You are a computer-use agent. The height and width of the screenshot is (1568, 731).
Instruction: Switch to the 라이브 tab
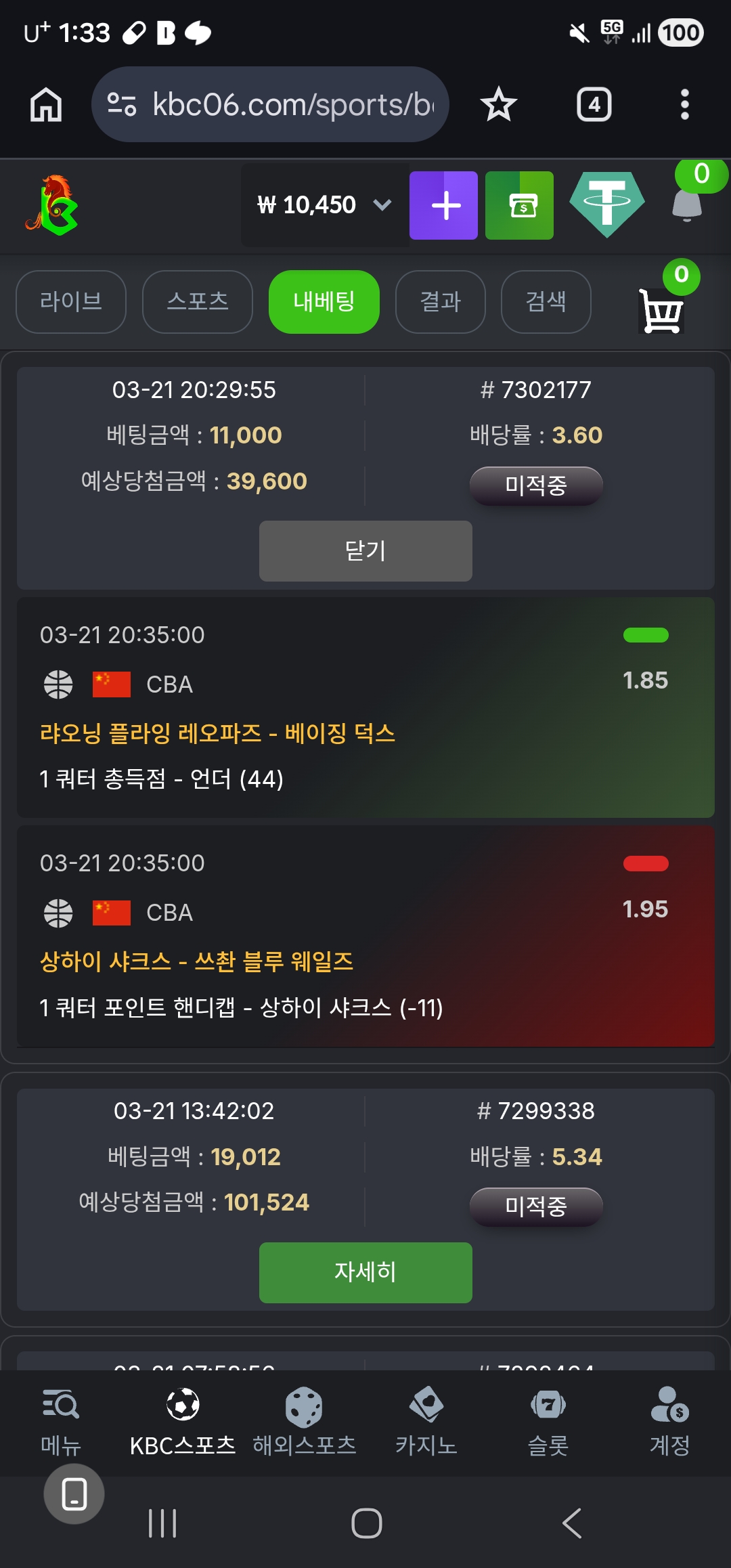tap(71, 302)
